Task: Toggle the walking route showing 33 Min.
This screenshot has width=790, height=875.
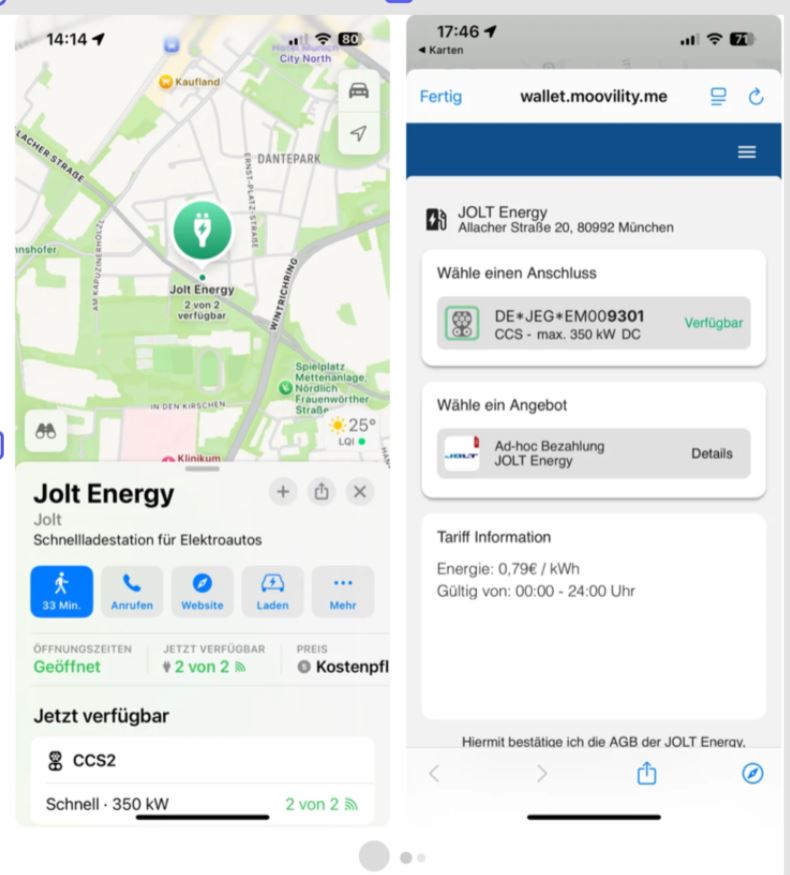Action: click(62, 590)
